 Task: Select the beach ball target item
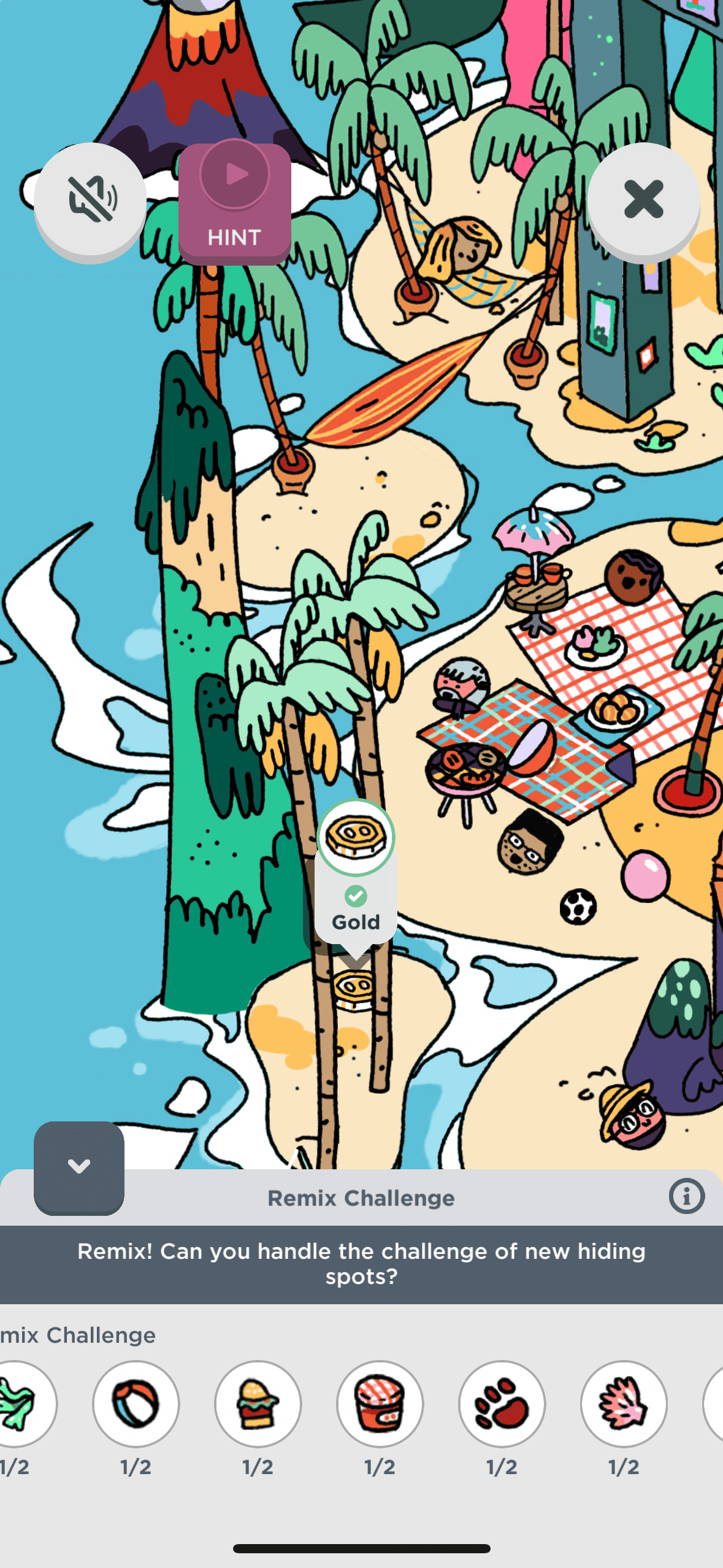(136, 1404)
